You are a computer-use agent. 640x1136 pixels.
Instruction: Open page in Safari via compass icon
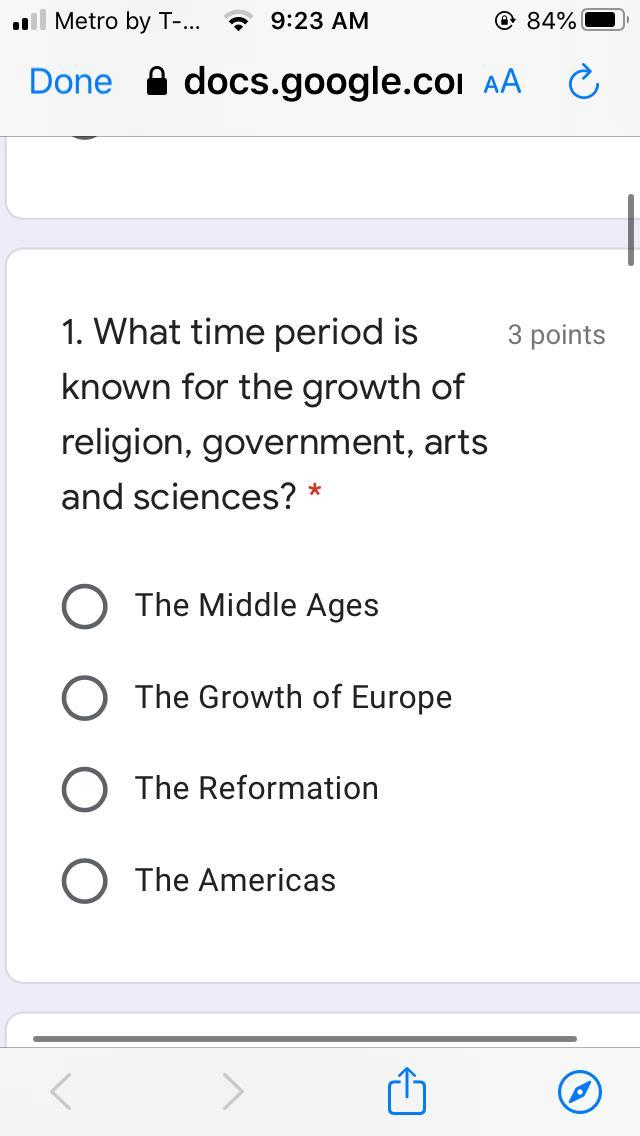click(x=579, y=1091)
